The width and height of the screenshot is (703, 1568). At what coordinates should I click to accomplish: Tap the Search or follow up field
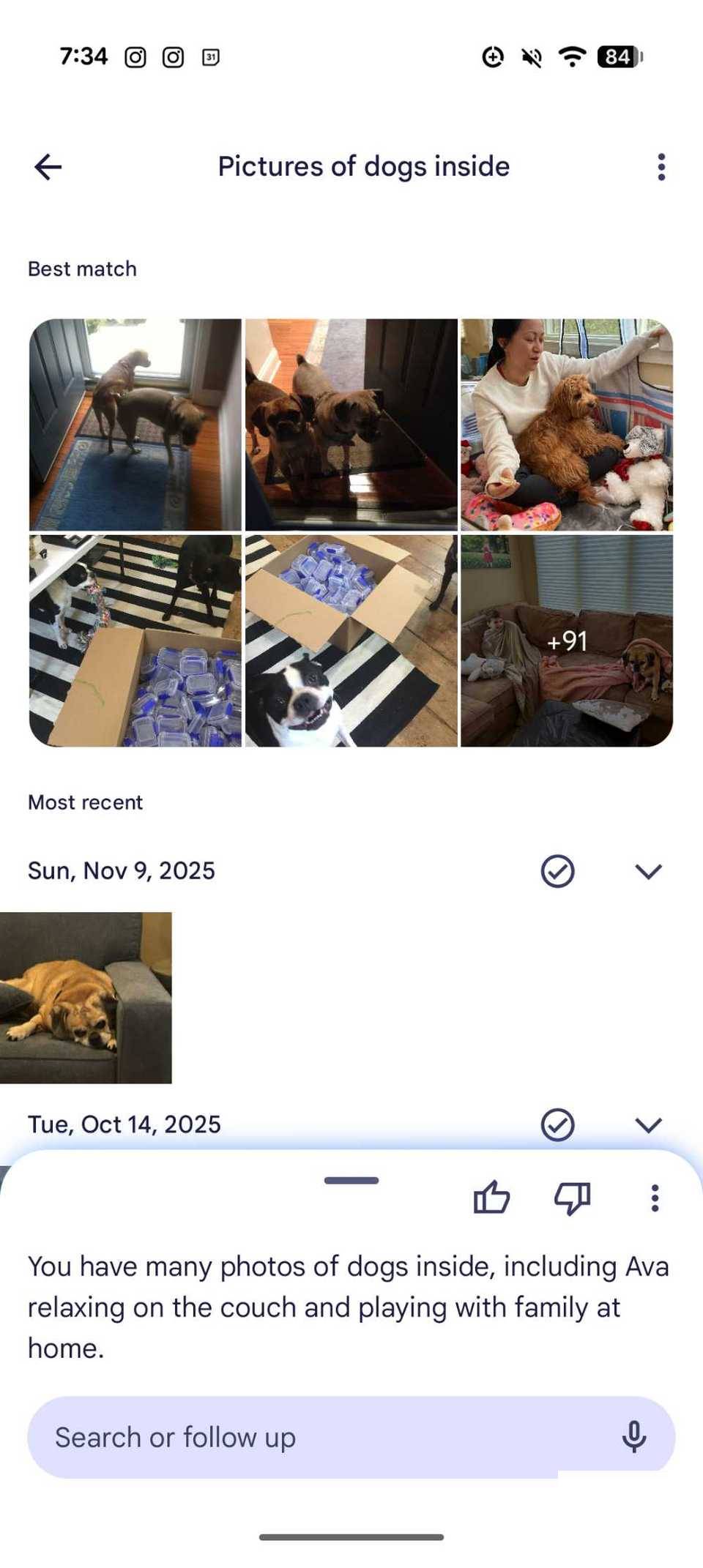(322, 1438)
